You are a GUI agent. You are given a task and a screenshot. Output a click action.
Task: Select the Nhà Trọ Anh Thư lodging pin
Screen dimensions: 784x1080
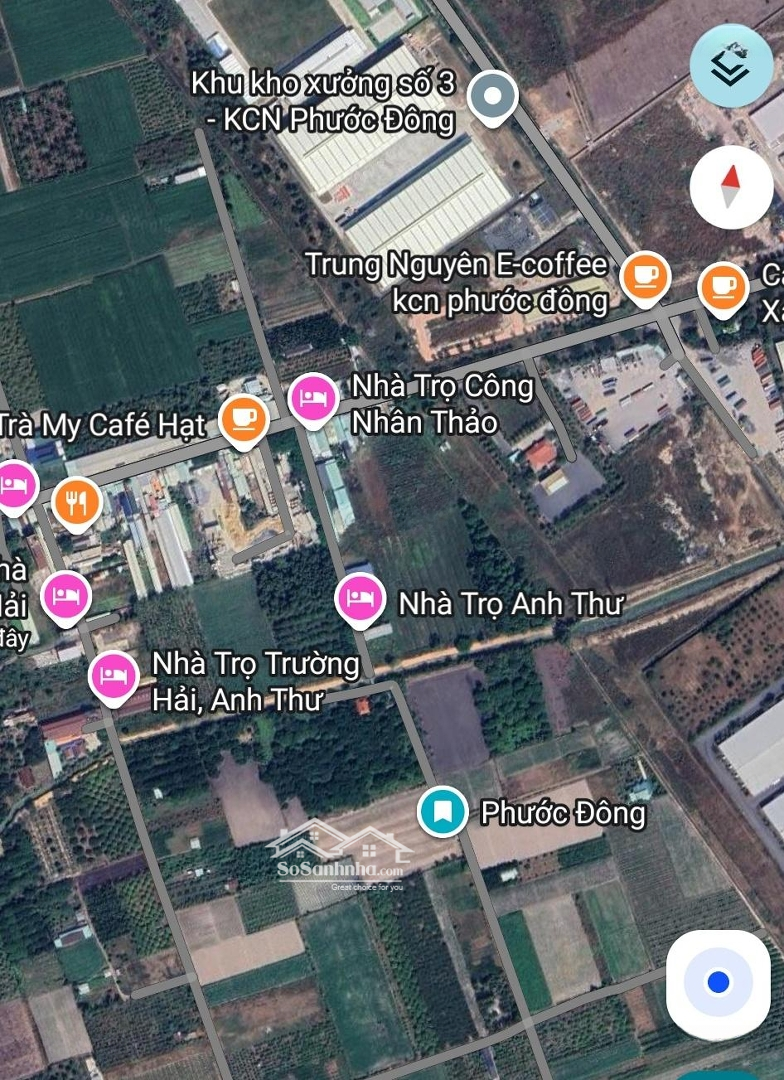click(360, 600)
